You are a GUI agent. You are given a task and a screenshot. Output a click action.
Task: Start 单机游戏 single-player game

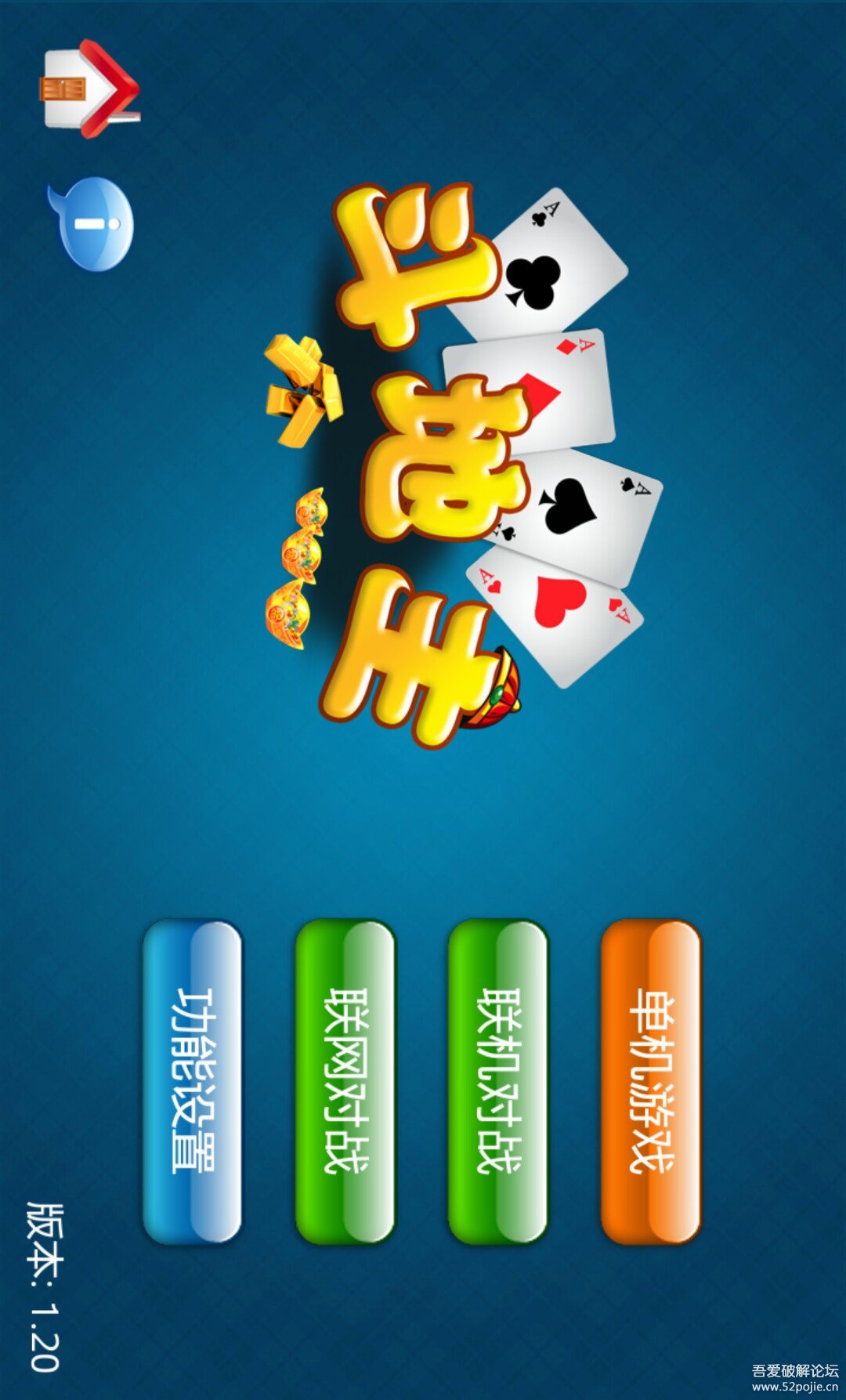[650, 1081]
